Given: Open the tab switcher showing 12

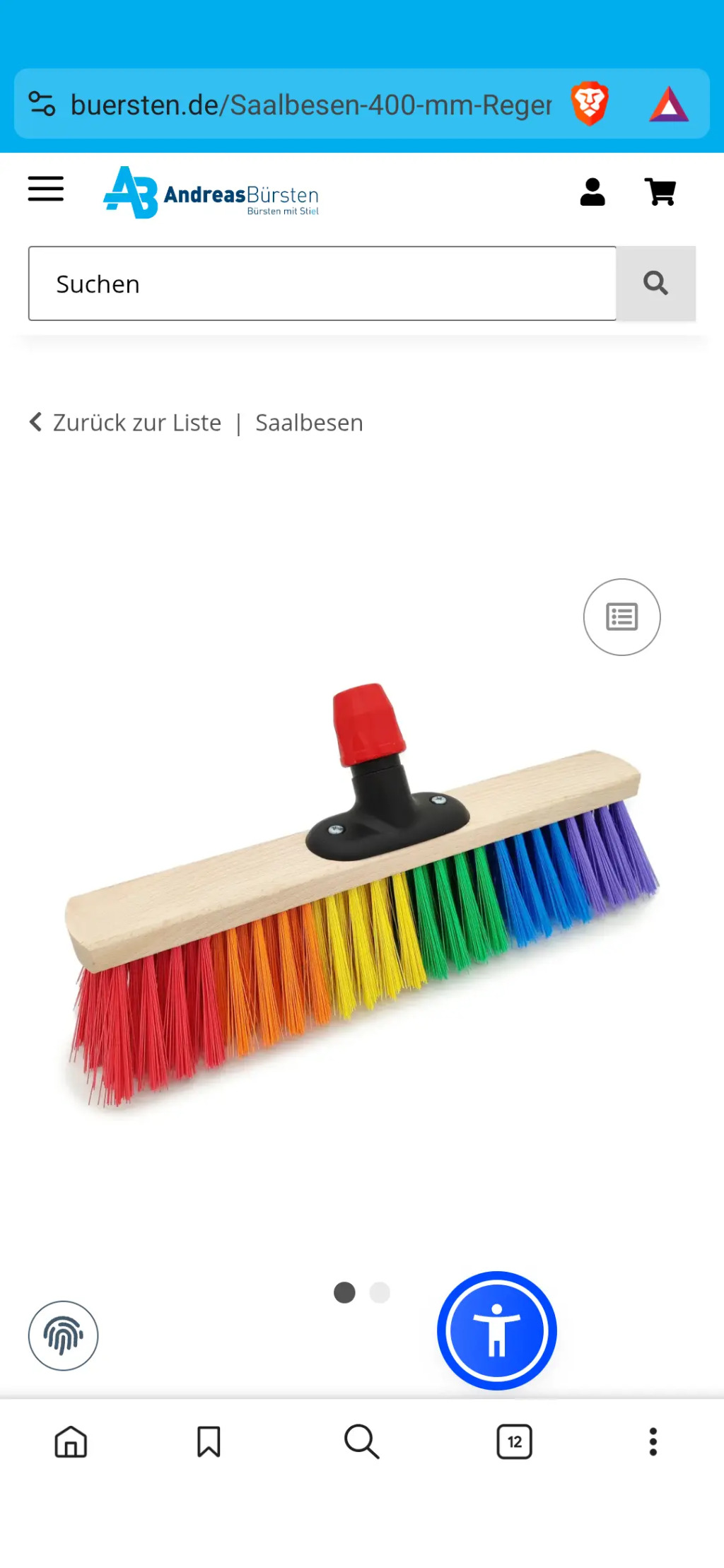Looking at the screenshot, I should point(514,1441).
